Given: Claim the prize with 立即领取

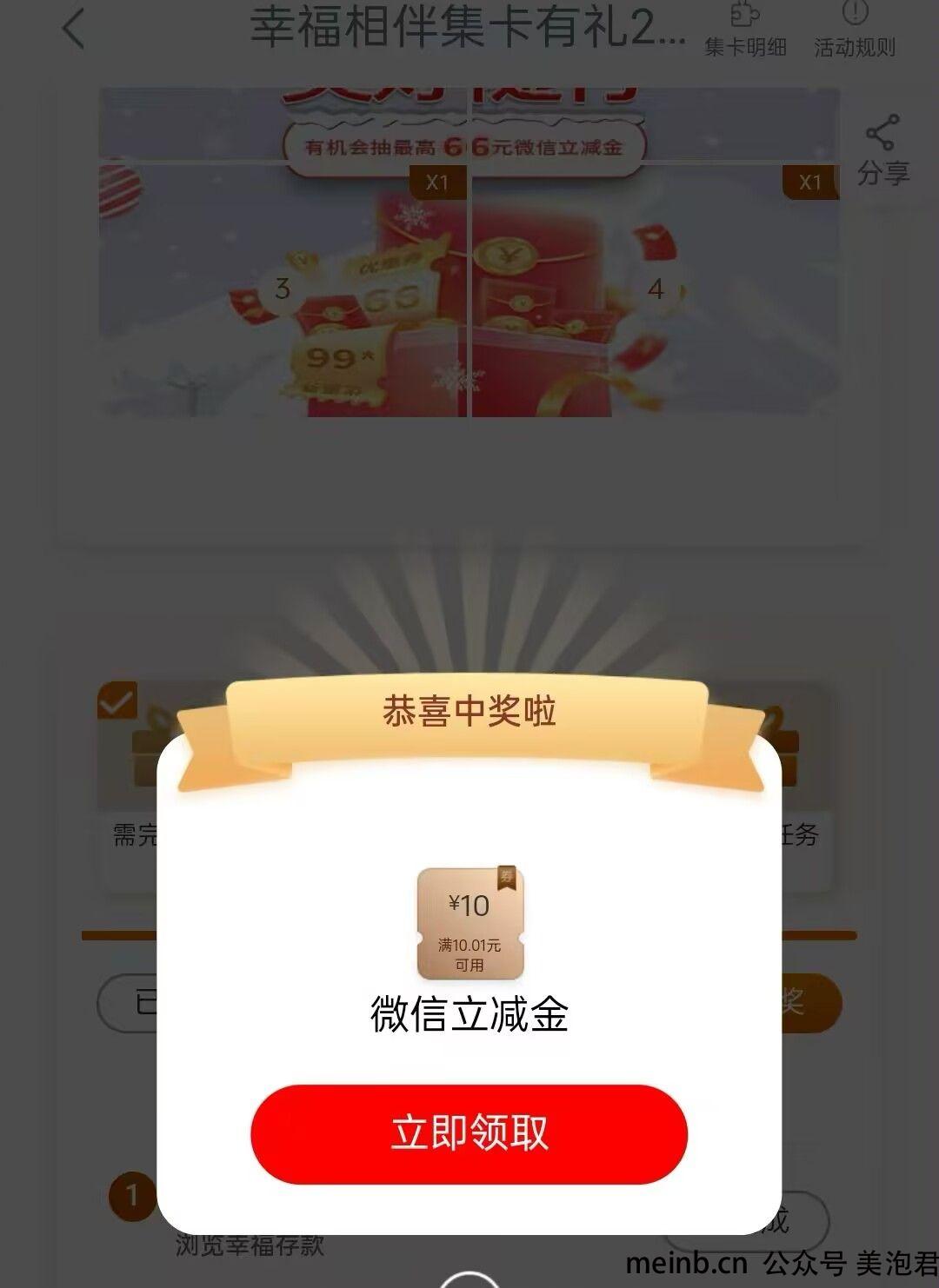Looking at the screenshot, I should pos(469,1134).
